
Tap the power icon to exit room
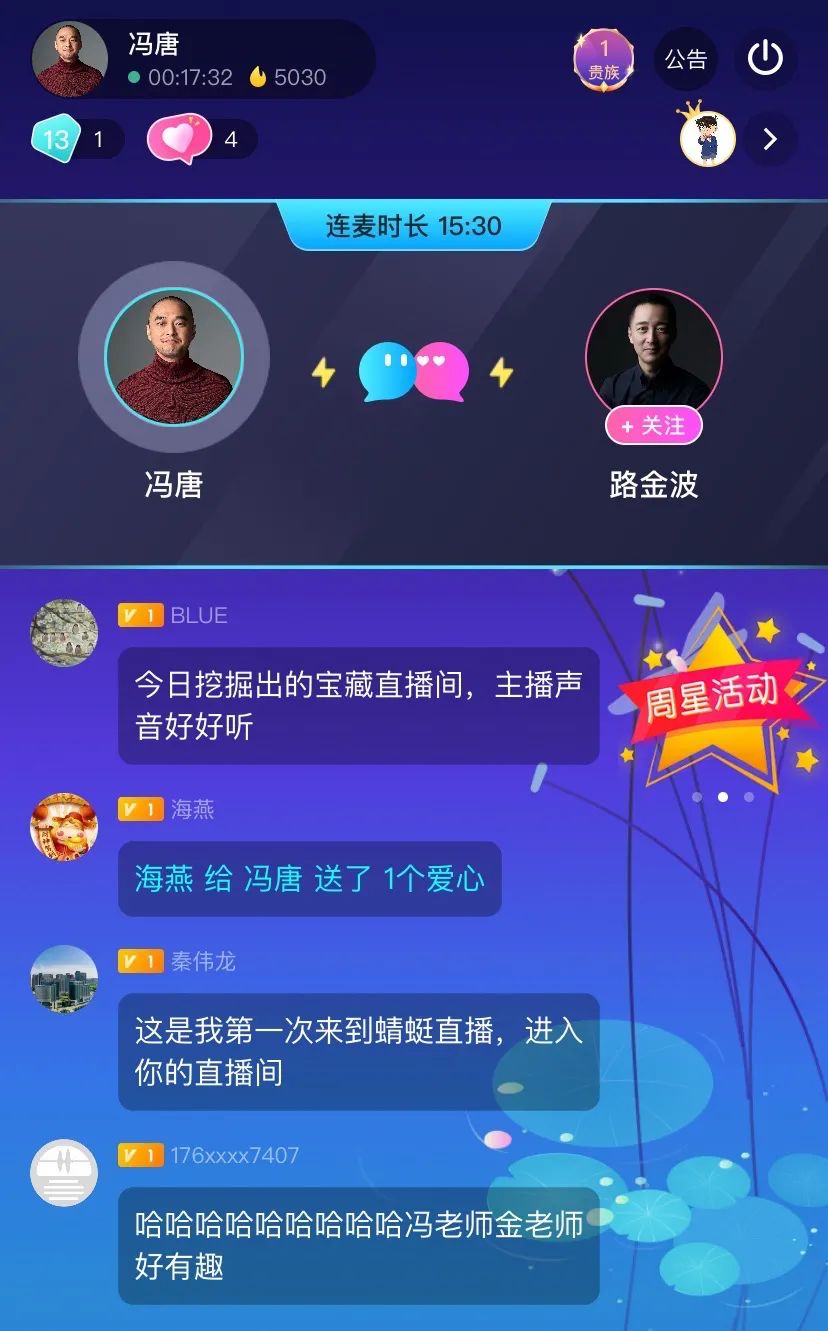(765, 60)
